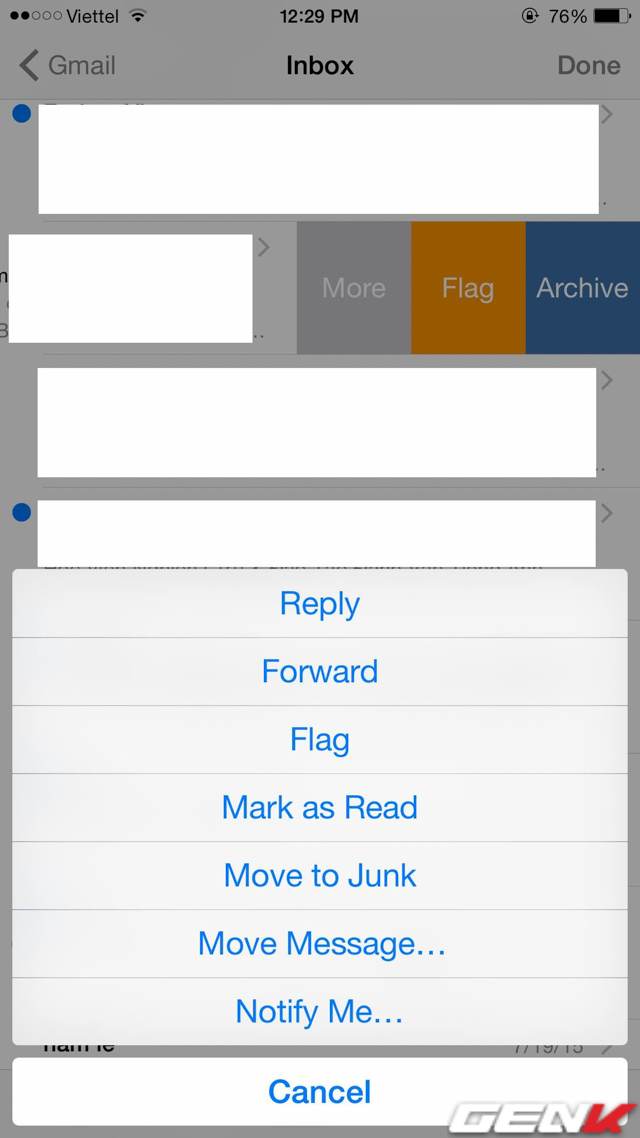Mark the message as read
This screenshot has height=1138, width=640.
click(320, 808)
